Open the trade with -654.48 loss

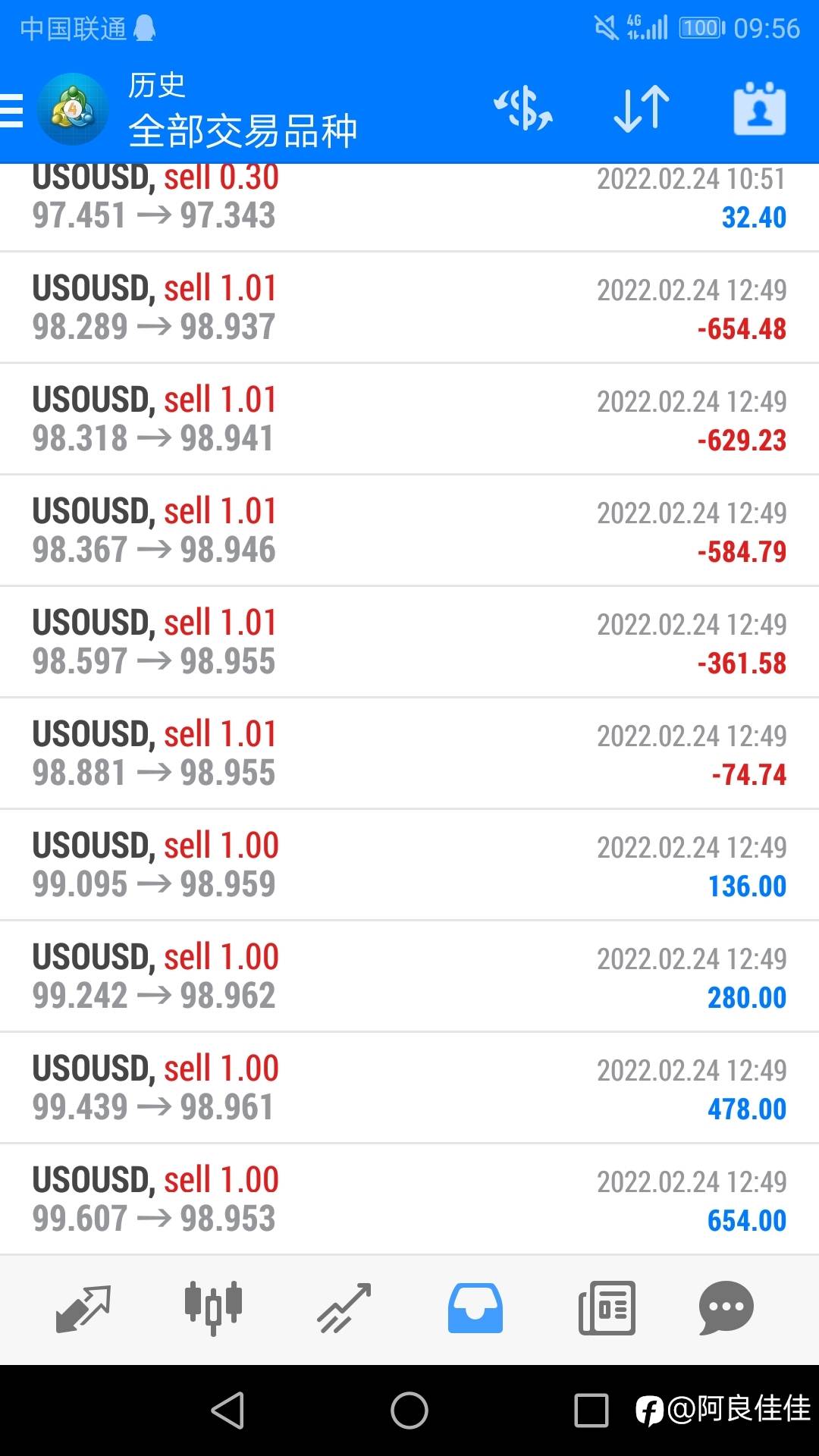tap(409, 307)
